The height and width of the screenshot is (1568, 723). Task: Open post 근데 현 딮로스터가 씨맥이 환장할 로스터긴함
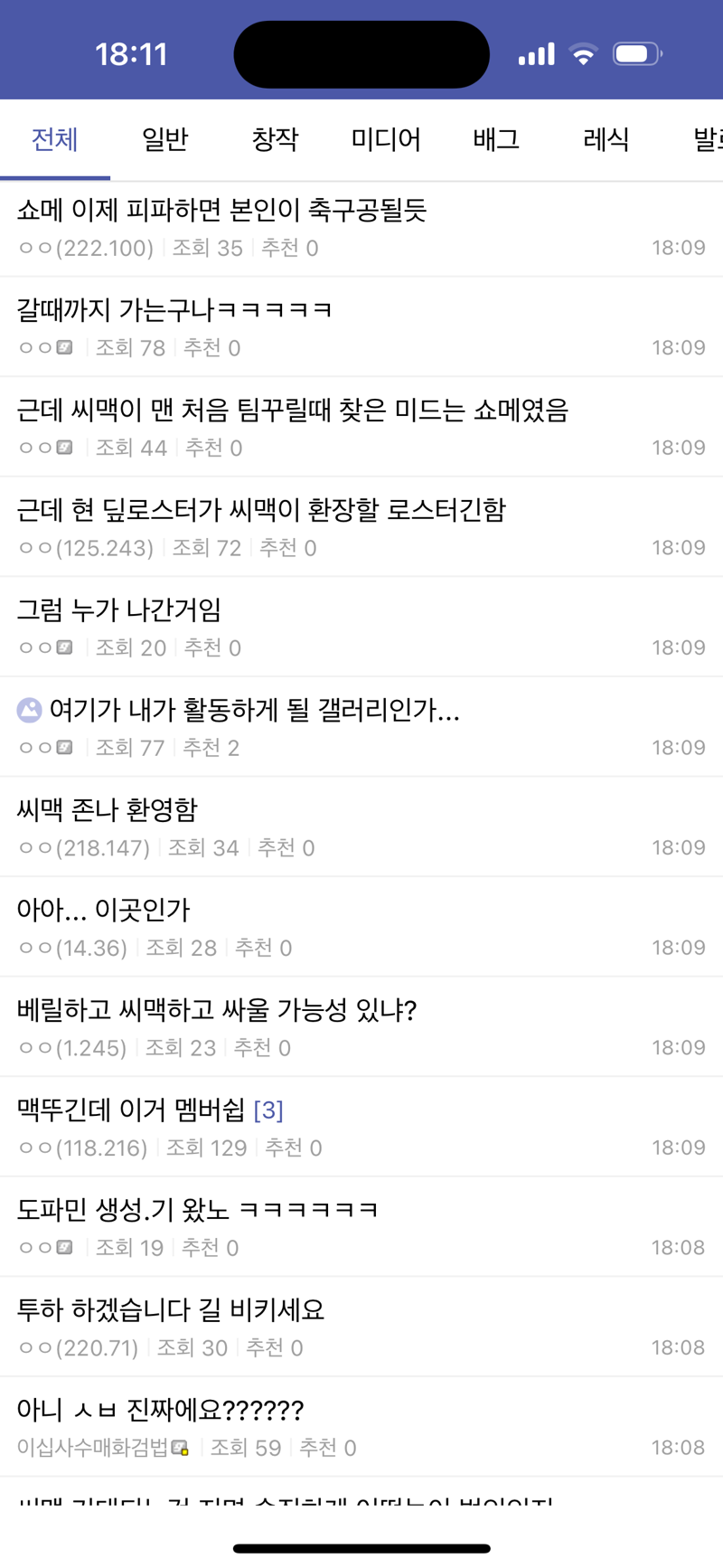click(x=261, y=510)
